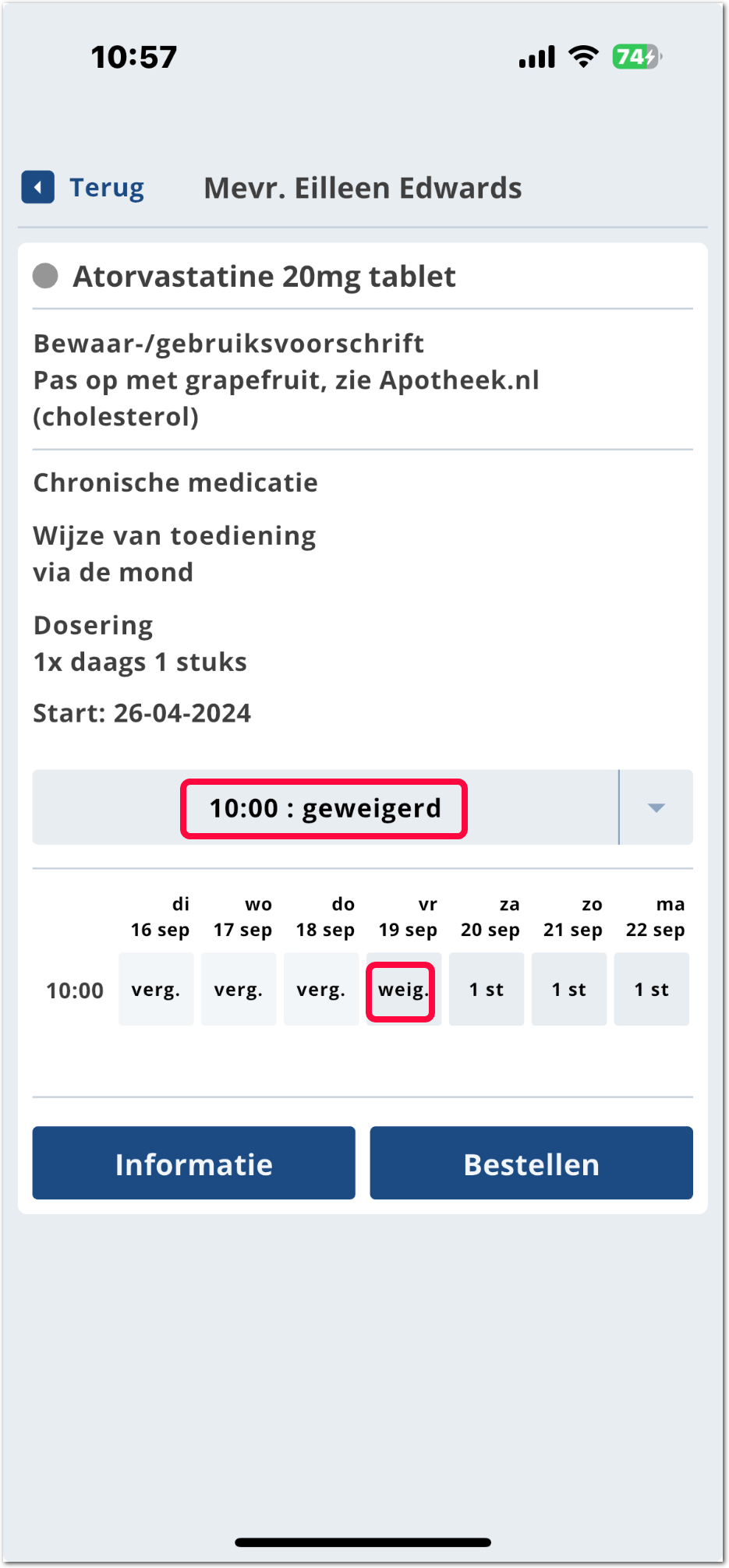Open the Informatie button
Viewport: 729px width, 1568px height.
[193, 1163]
